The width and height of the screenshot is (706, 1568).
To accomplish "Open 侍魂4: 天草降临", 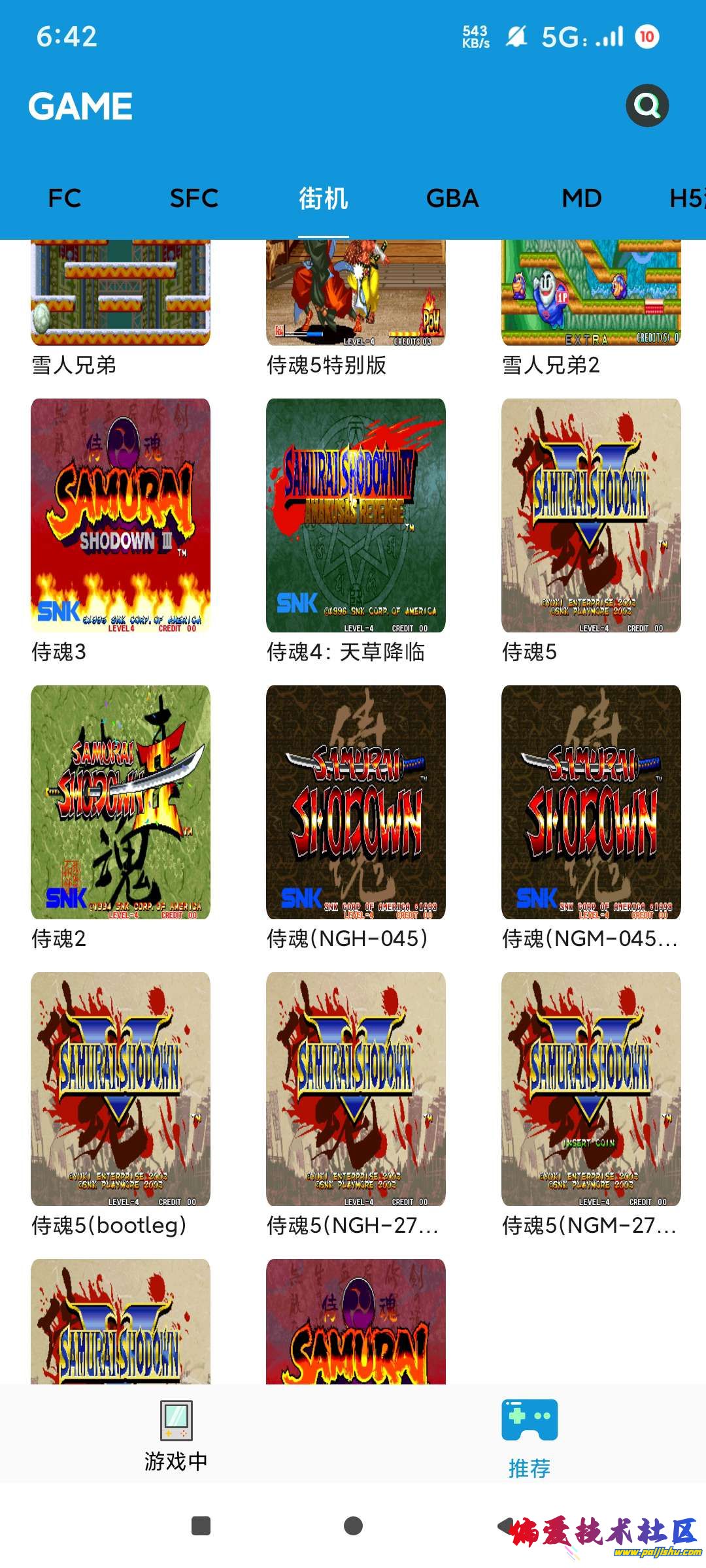I will pyautogui.click(x=356, y=516).
